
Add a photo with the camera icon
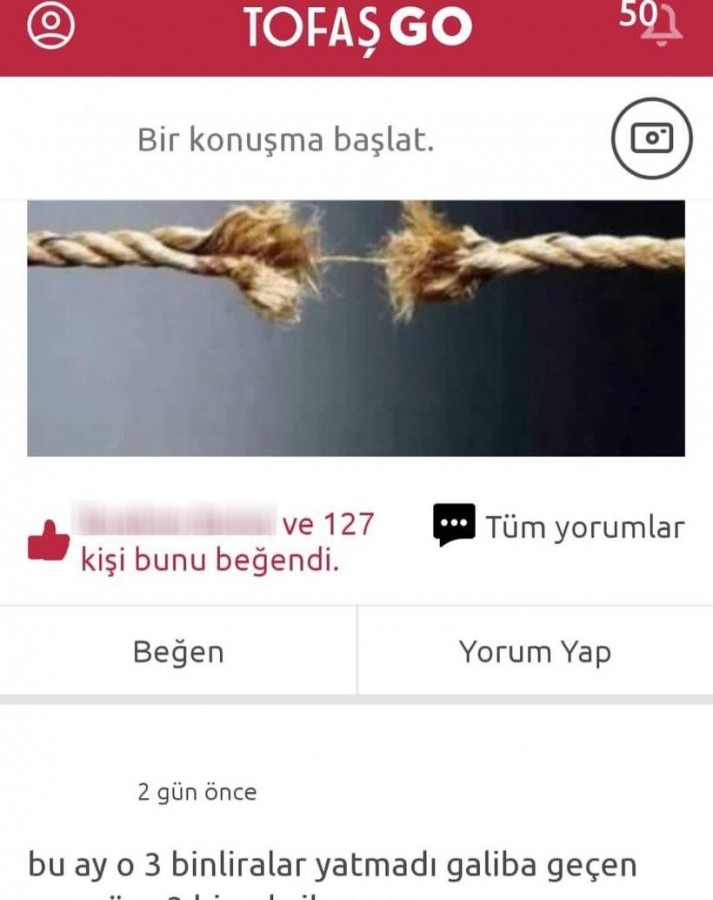tap(651, 138)
